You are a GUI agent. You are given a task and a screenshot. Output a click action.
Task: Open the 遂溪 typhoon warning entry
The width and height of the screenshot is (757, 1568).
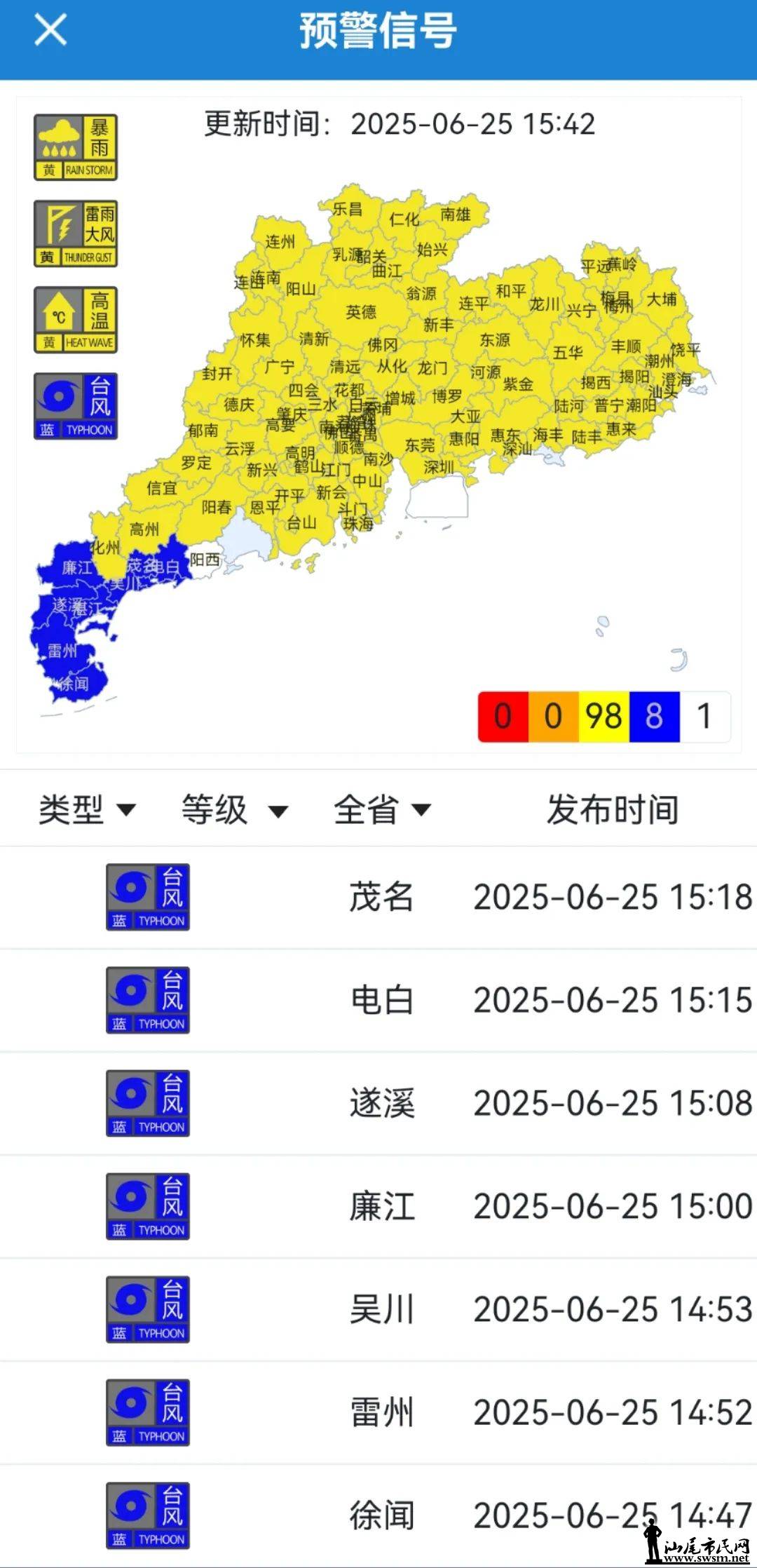(x=381, y=1103)
